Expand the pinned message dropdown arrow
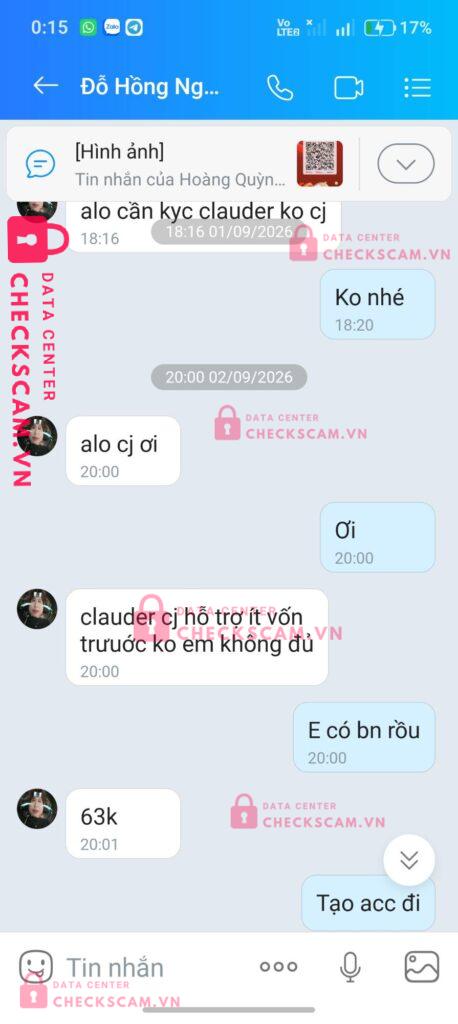Image resolution: width=458 pixels, height=1024 pixels. coord(406,163)
